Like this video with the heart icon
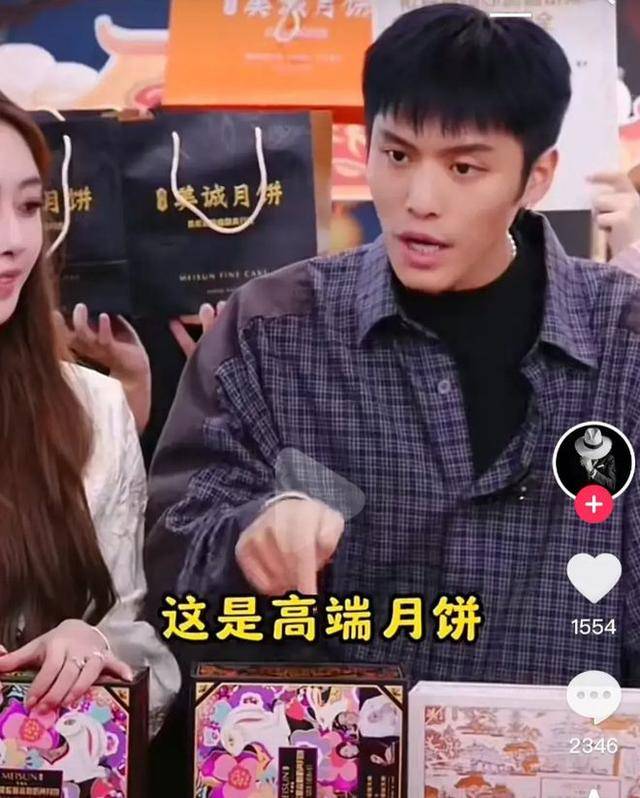The height and width of the screenshot is (798, 640). (593, 578)
